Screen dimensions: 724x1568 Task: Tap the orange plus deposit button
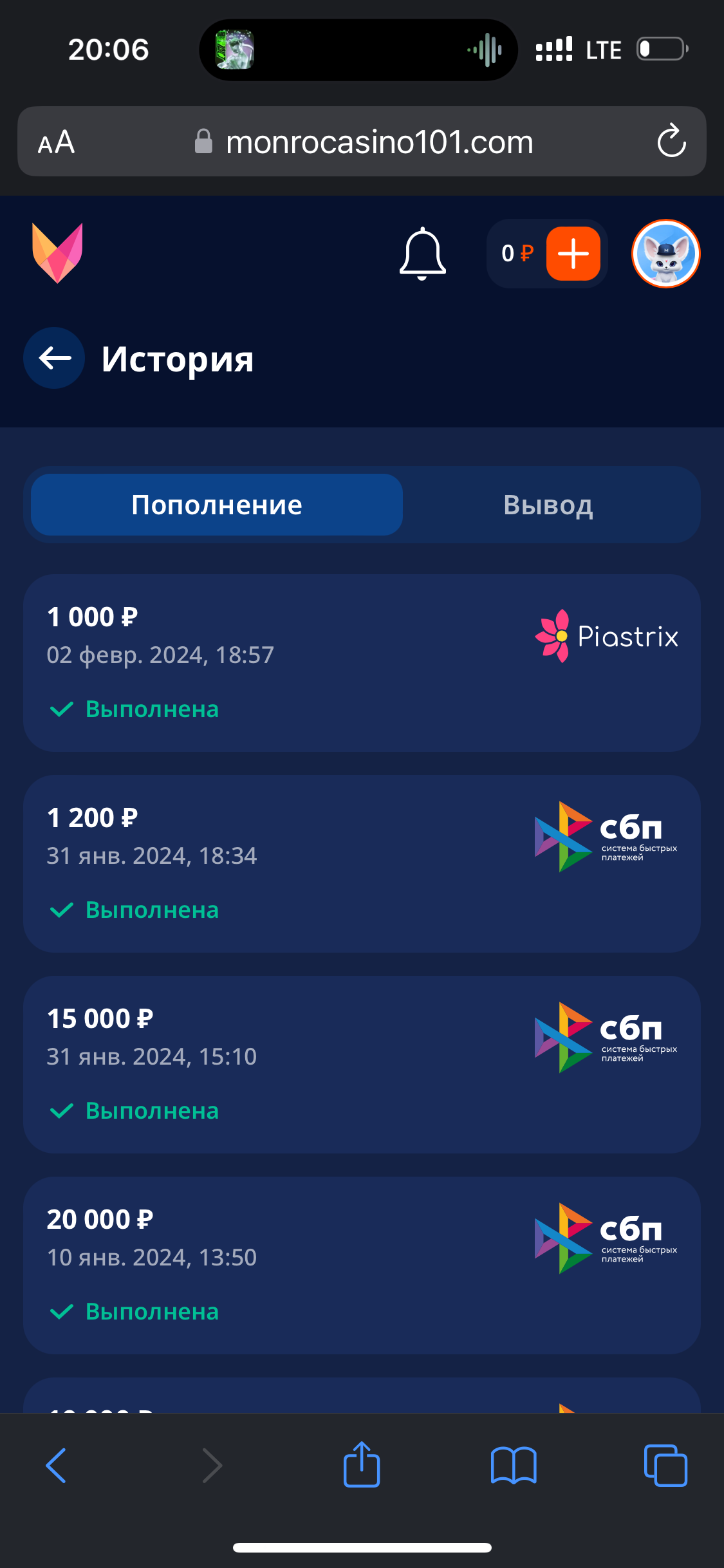[573, 254]
